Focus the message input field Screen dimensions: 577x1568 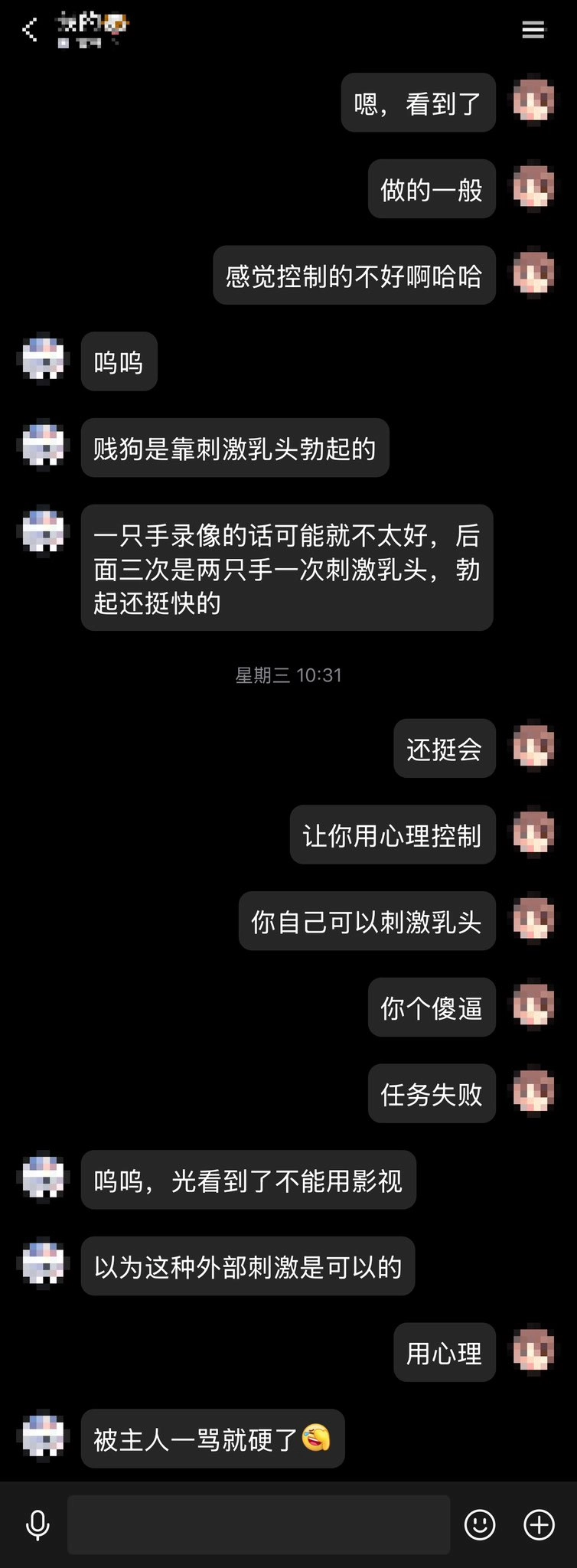click(x=258, y=1524)
